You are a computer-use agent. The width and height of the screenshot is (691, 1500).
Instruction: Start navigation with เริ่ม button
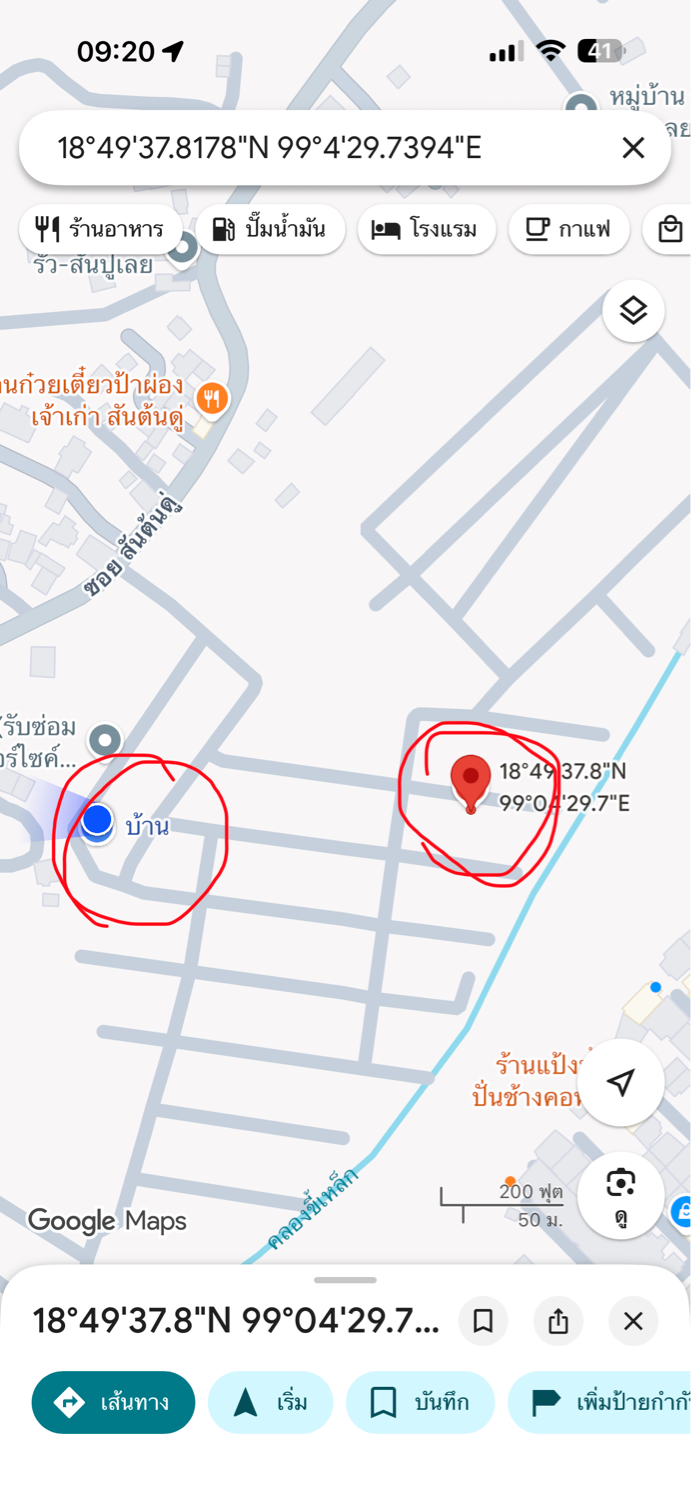[270, 1402]
